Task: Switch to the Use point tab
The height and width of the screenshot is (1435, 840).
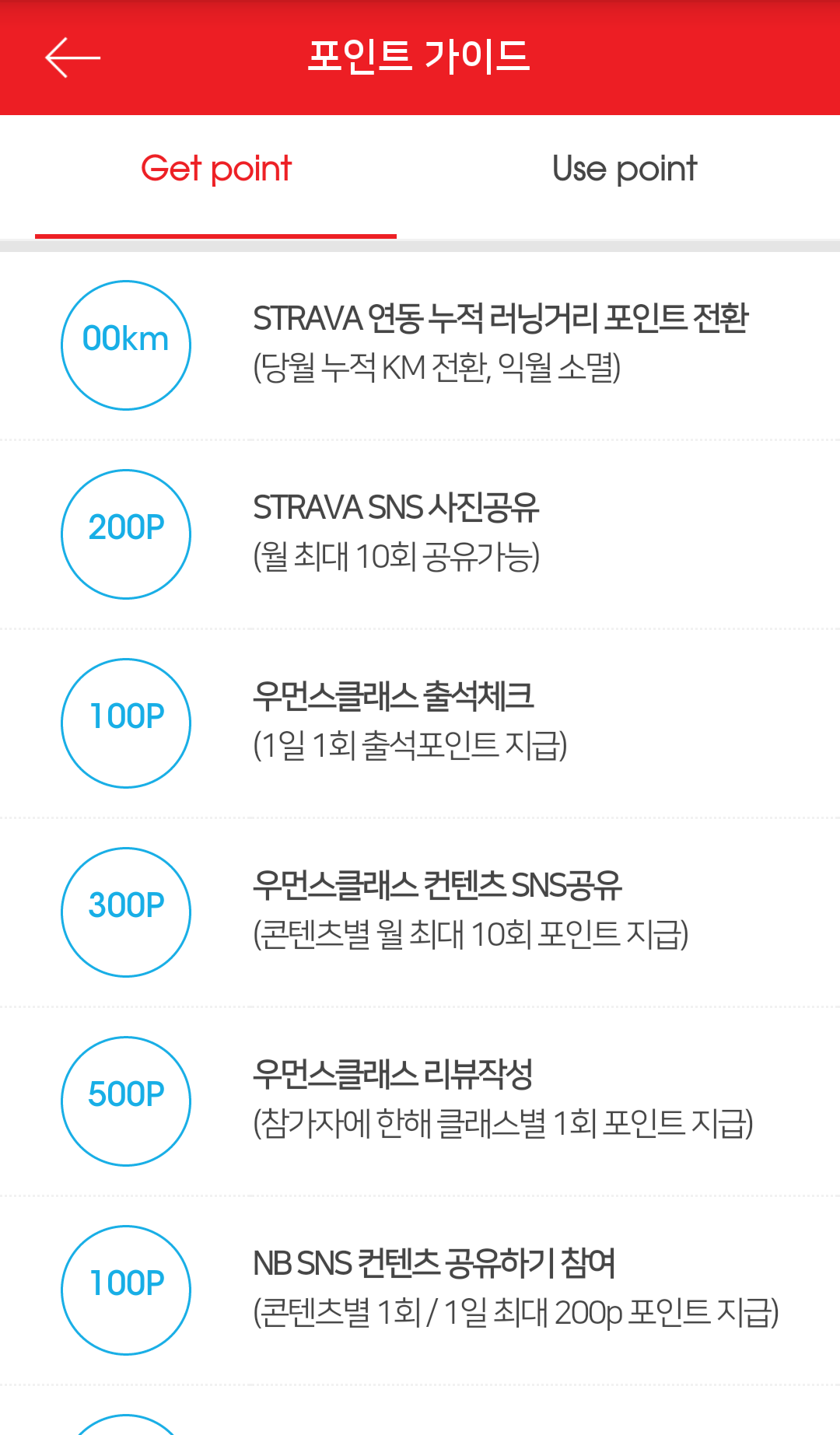Action: [x=625, y=170]
